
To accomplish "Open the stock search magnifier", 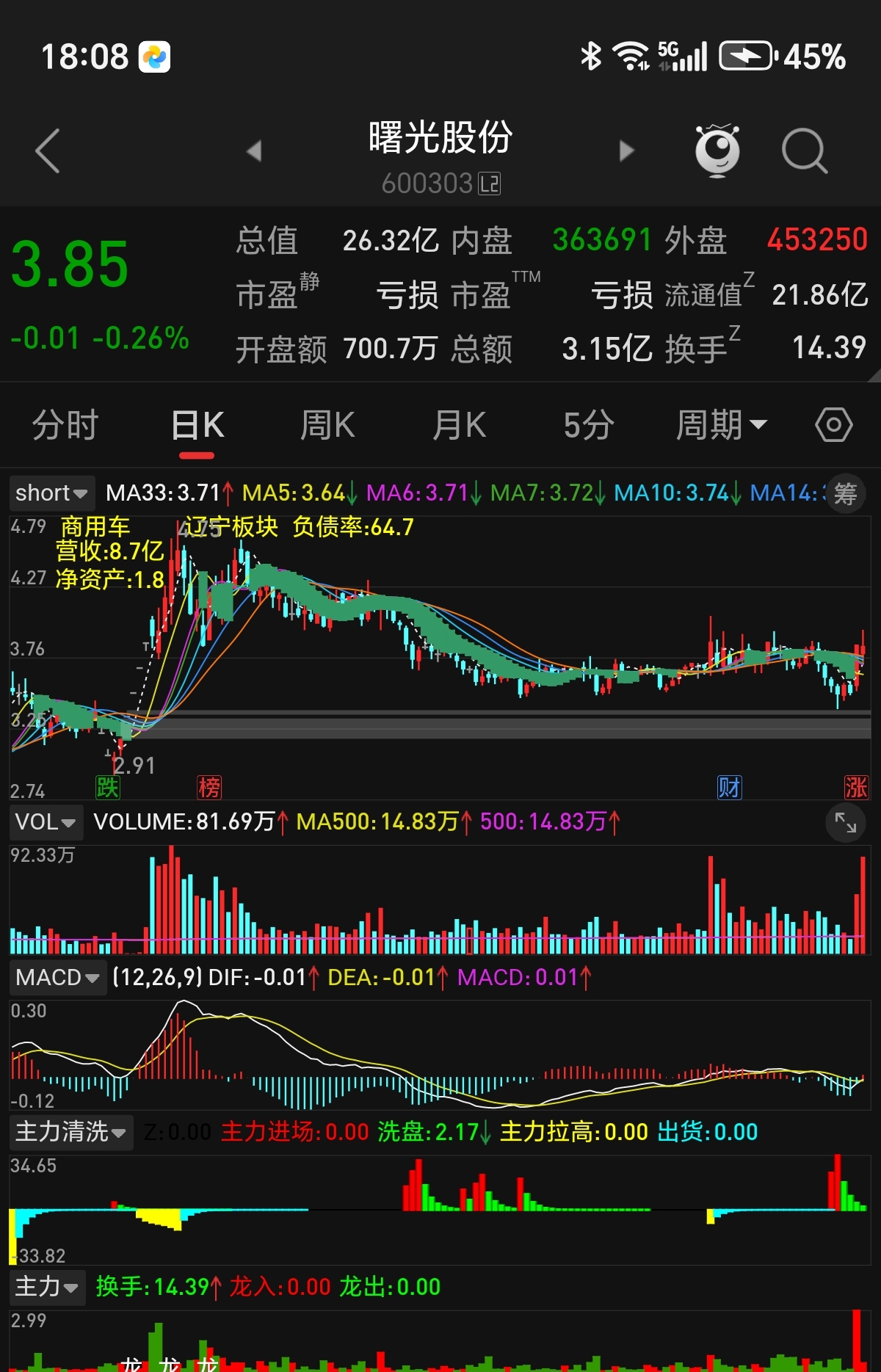I will pyautogui.click(x=804, y=151).
